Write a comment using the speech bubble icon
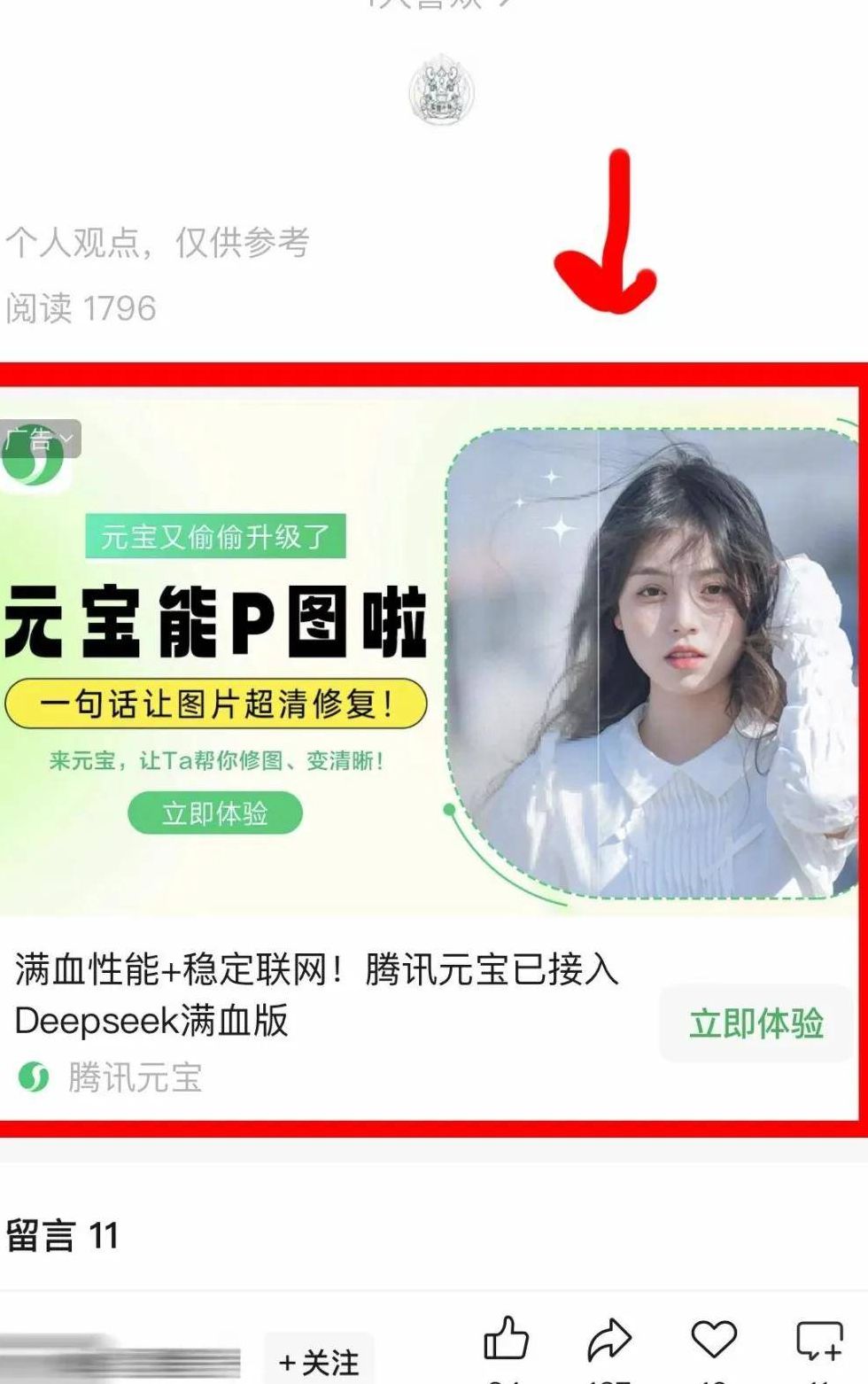The height and width of the screenshot is (1384, 868). pyautogui.click(x=818, y=1340)
